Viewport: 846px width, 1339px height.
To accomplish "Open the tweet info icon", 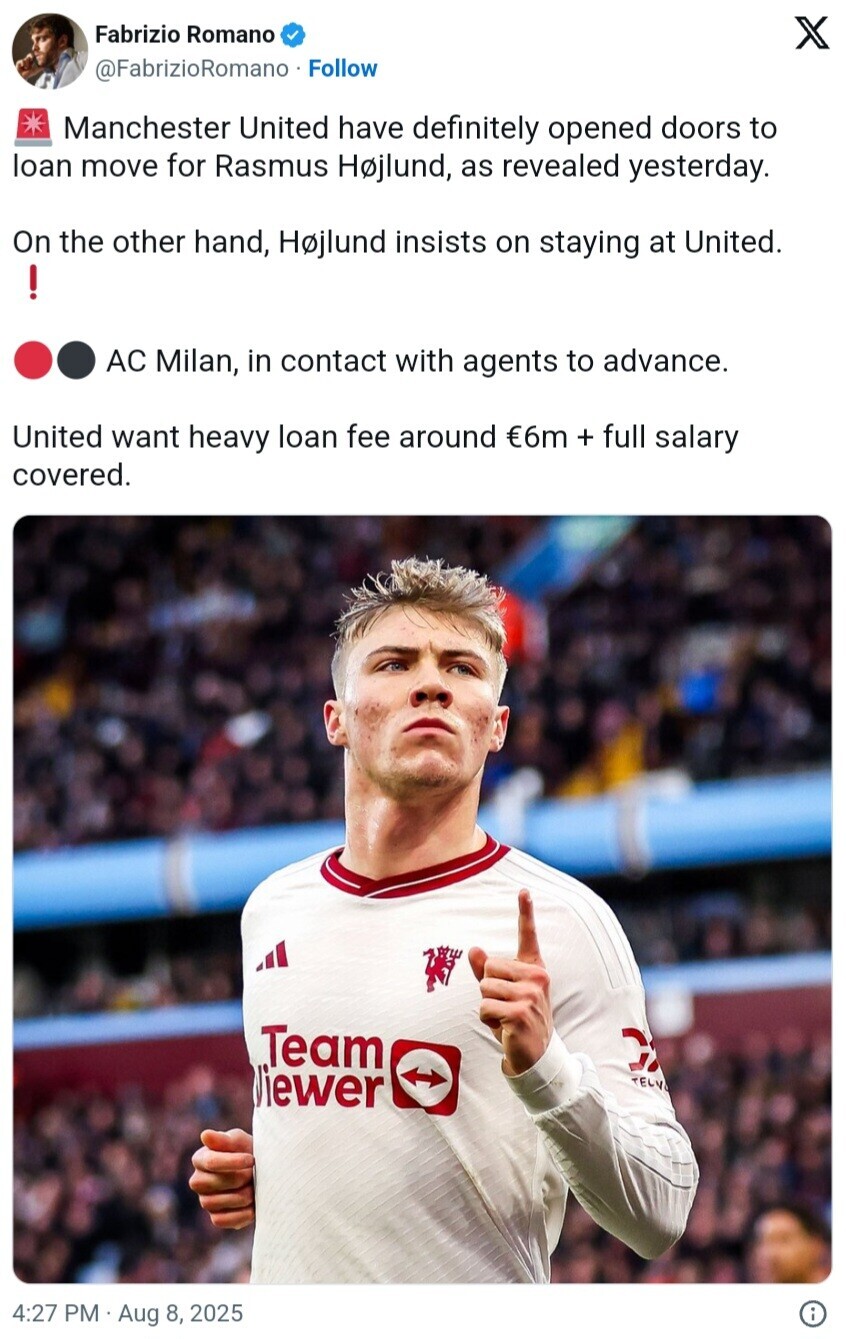I will [x=813, y=1313].
